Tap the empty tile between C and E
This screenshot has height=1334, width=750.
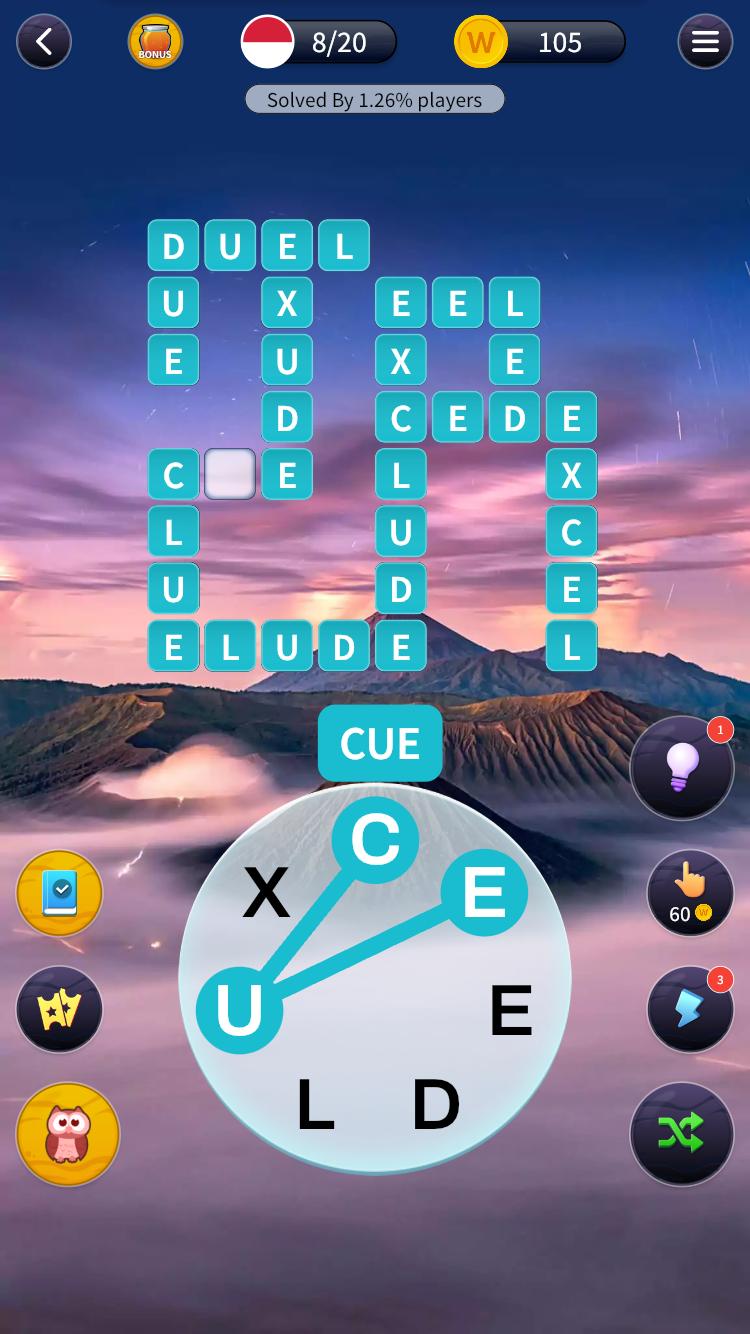coord(230,474)
